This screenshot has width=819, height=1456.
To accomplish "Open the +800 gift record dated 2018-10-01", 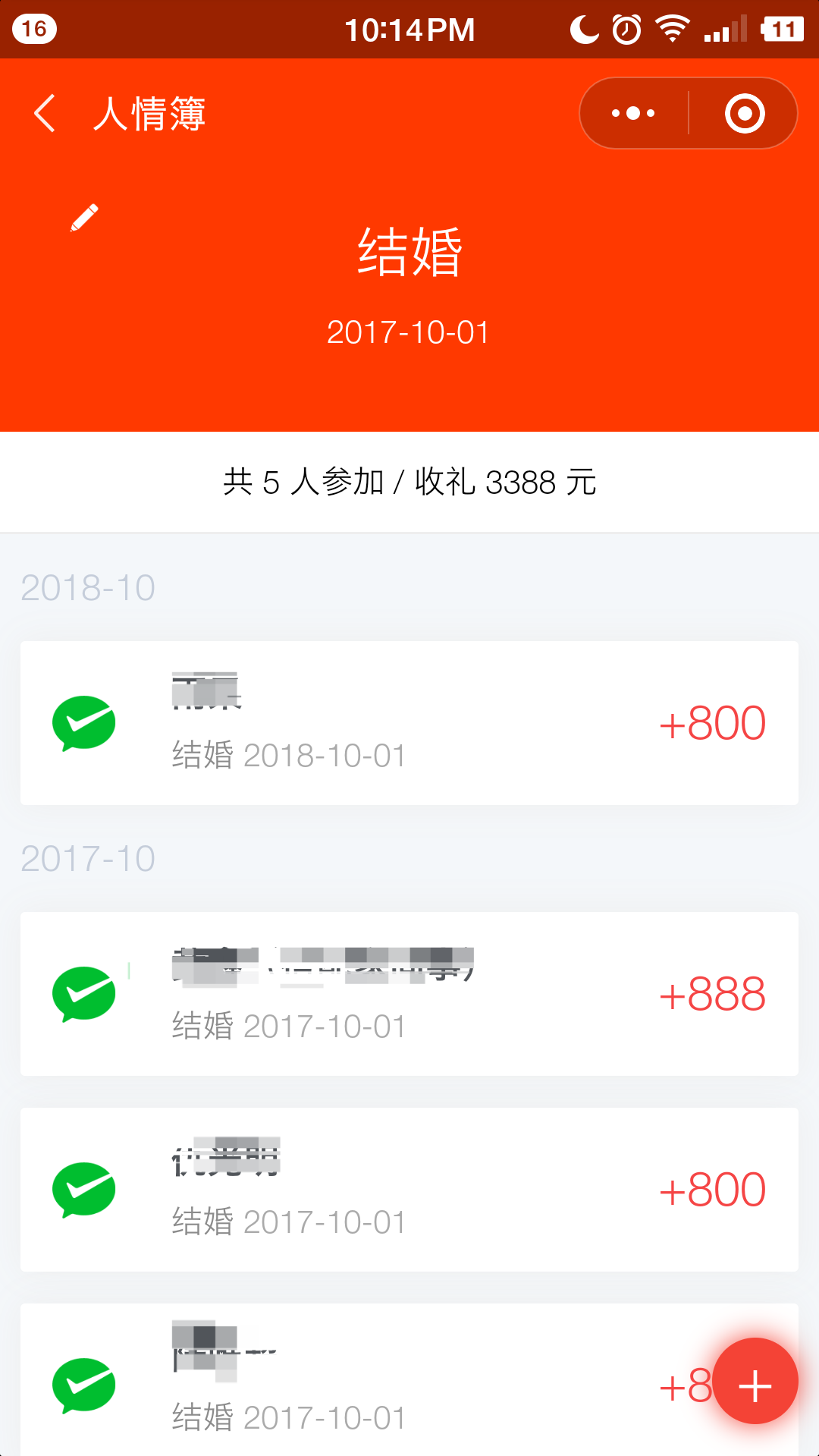I will pos(409,723).
